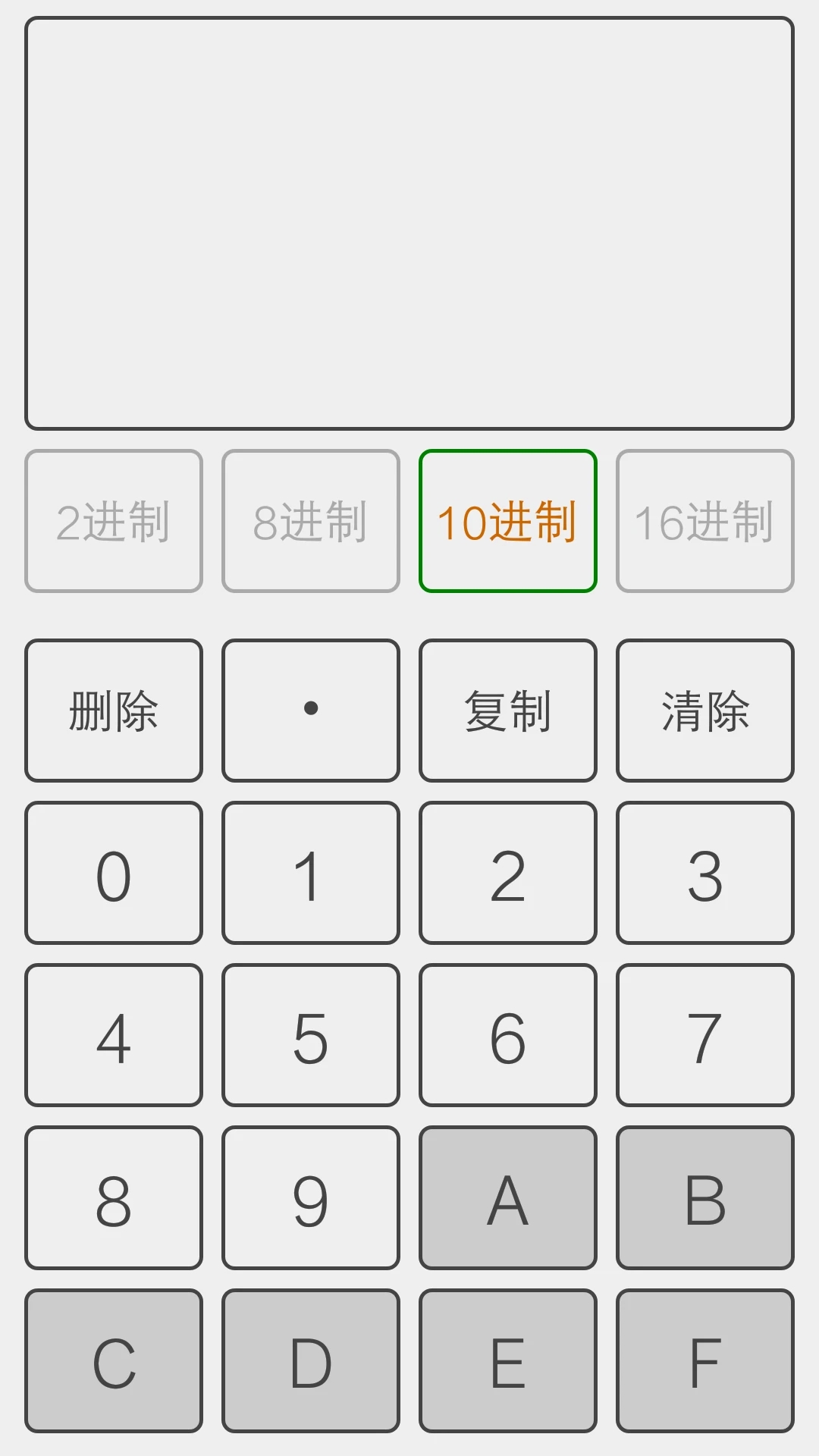819x1456 pixels.
Task: Tap the number 1 key
Action: coord(311,873)
